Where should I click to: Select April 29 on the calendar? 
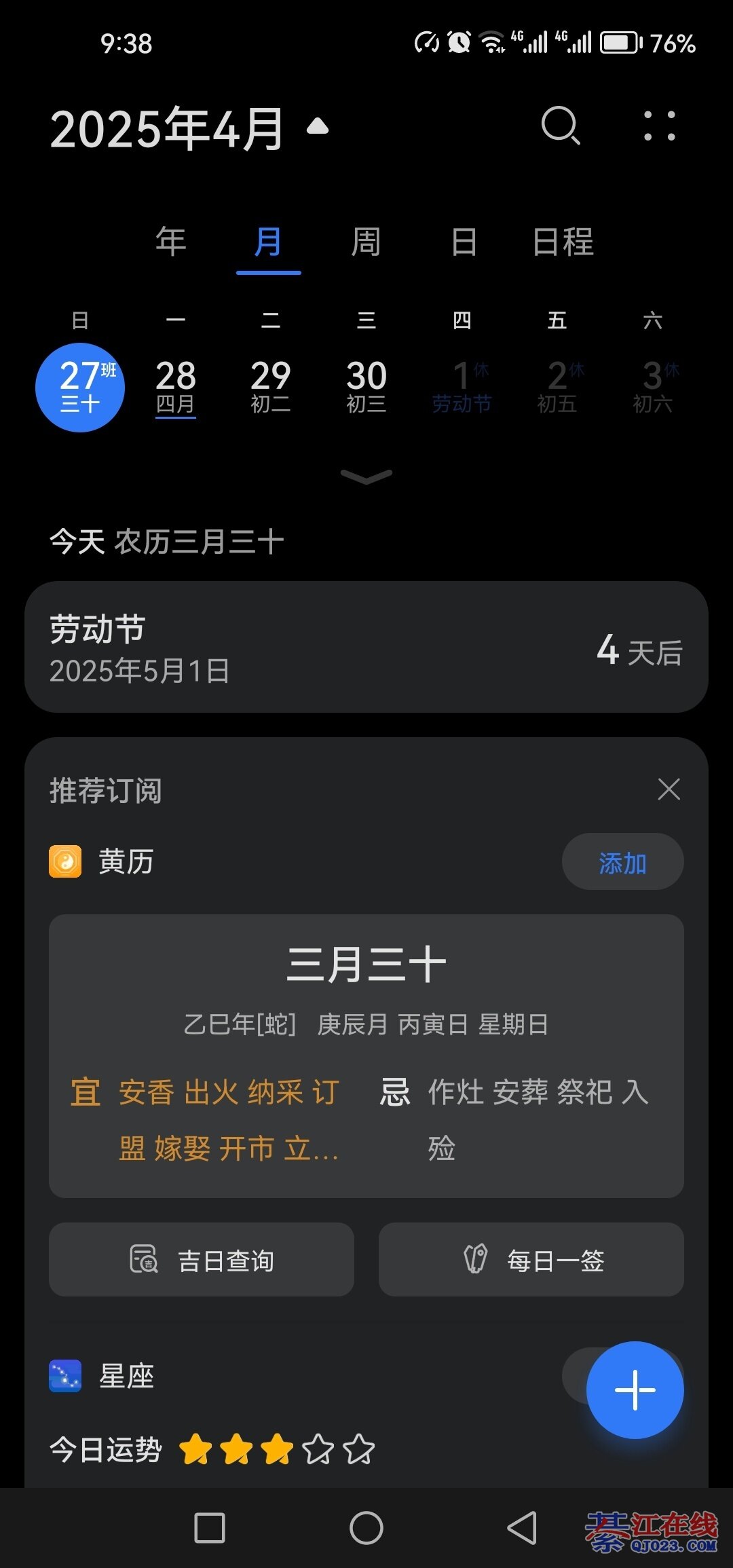[271, 386]
